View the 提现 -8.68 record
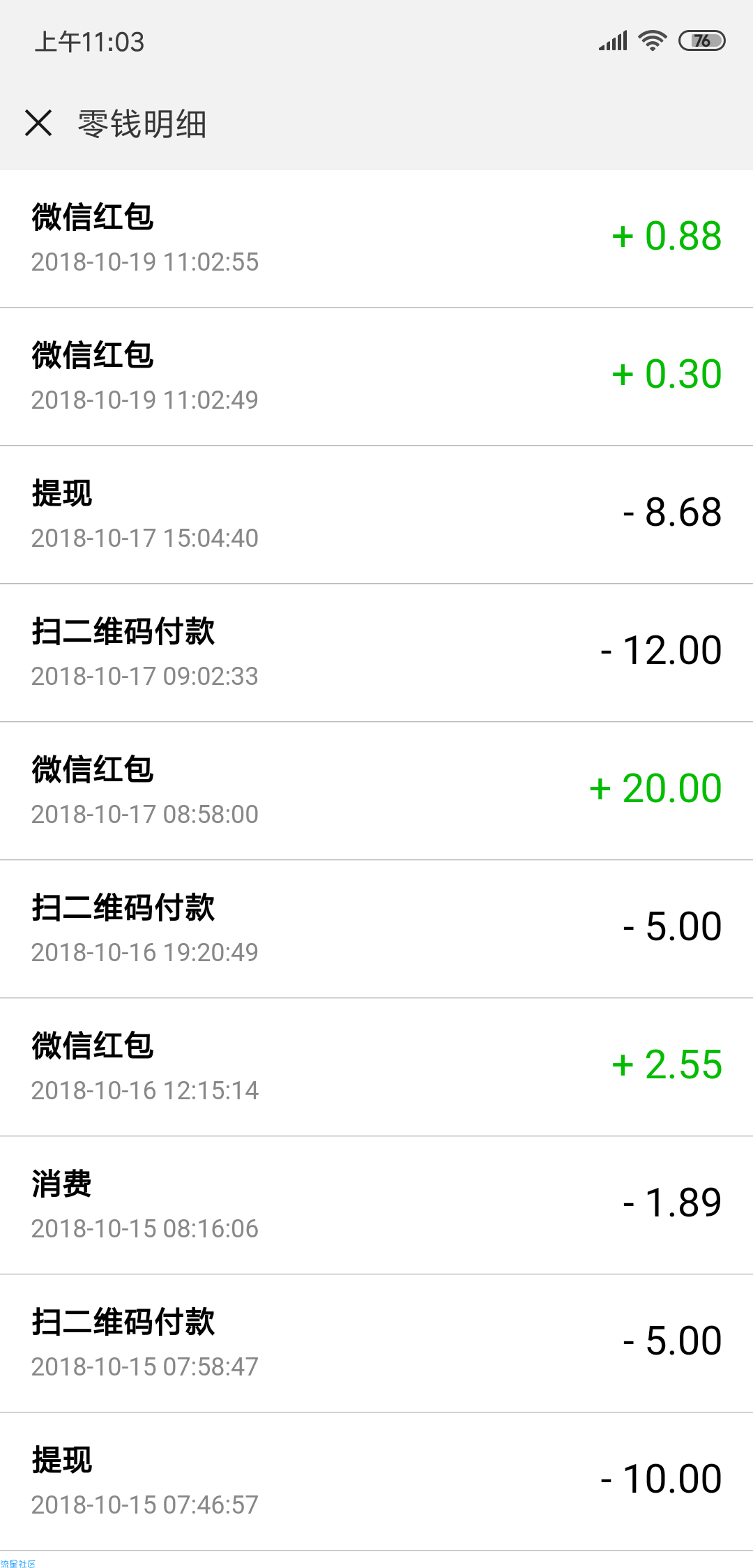Viewport: 753px width, 1568px height. (x=376, y=515)
